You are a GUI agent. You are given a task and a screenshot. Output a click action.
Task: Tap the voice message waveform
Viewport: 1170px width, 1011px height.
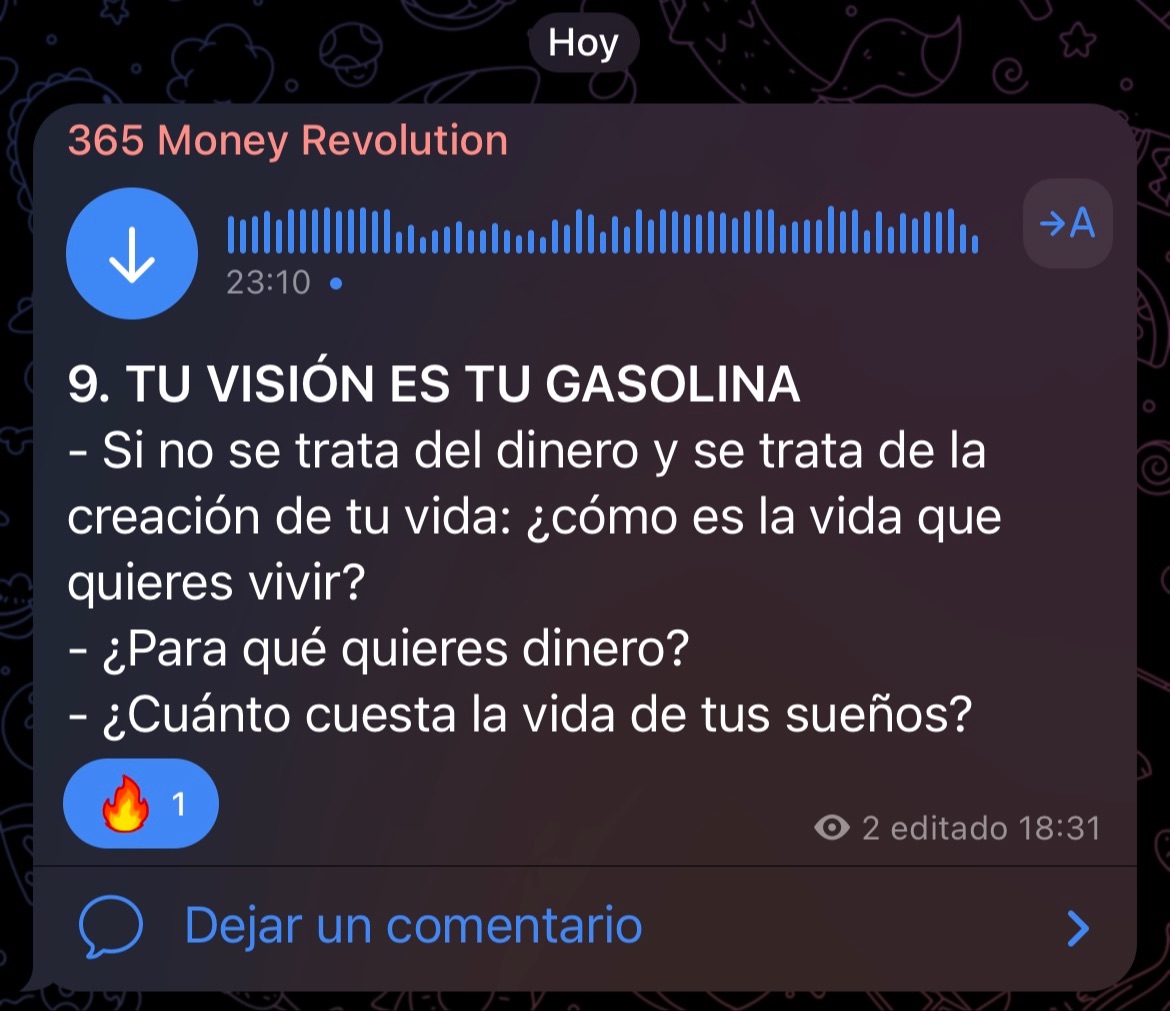[602, 231]
